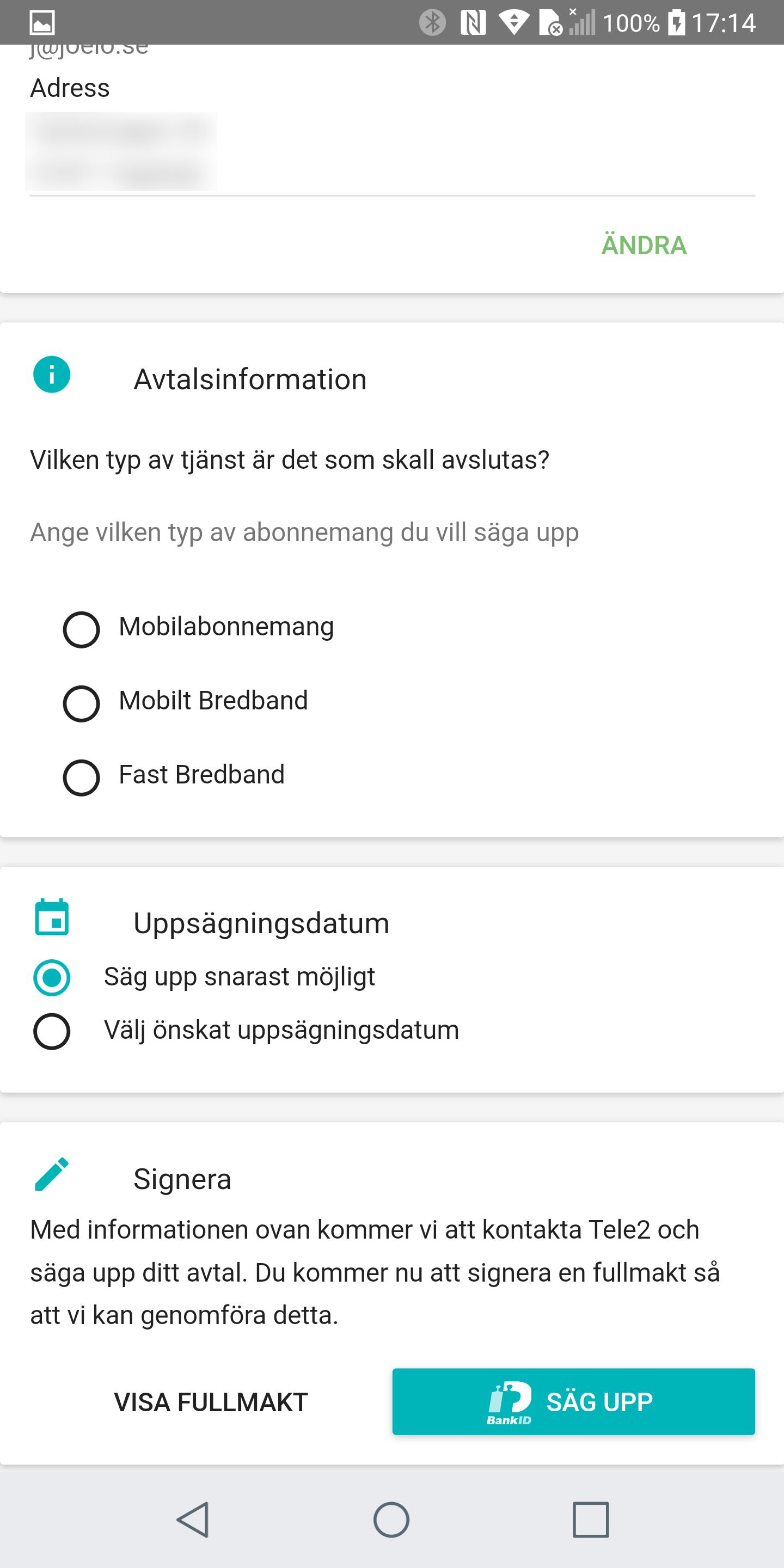Open VISA FULLMAKT to view the authorization
The width and height of the screenshot is (784, 1568).
tap(211, 1402)
